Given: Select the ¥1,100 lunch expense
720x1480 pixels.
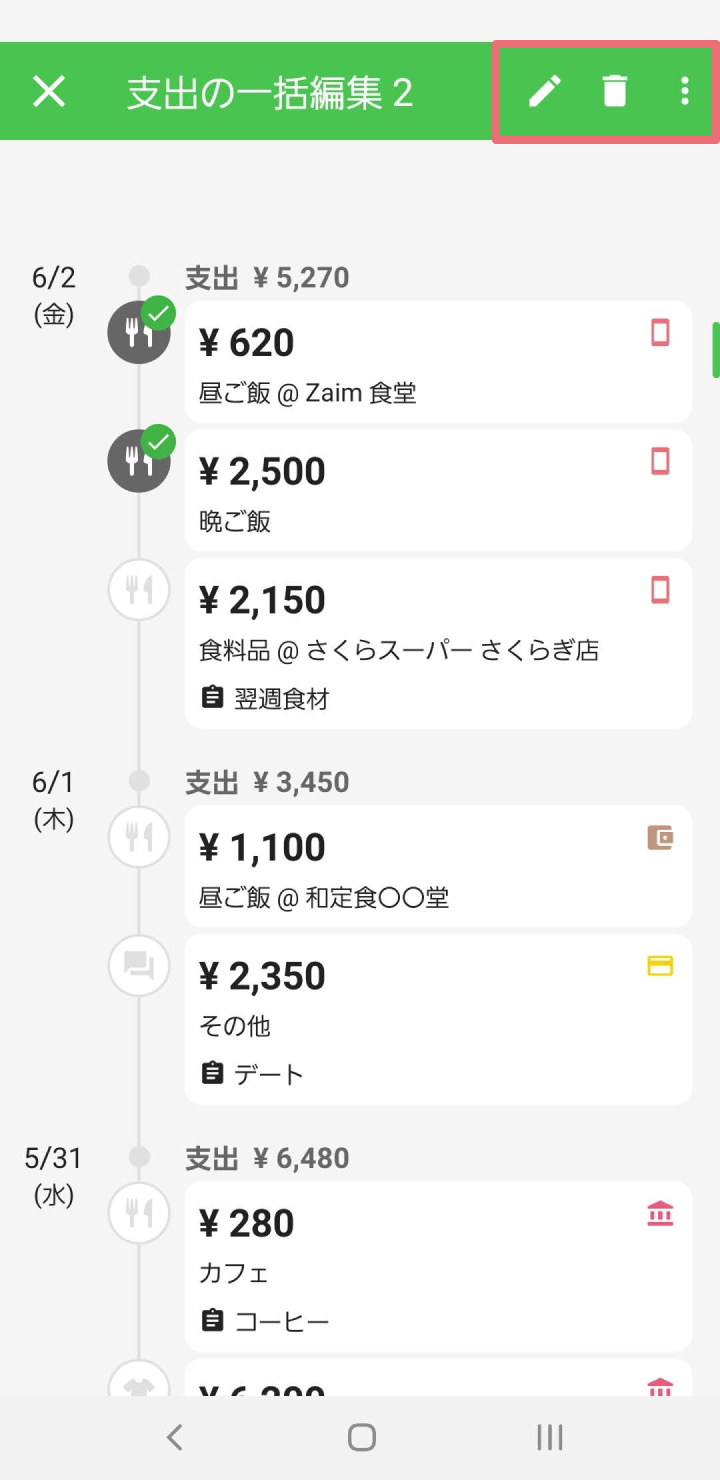Looking at the screenshot, I should pyautogui.click(x=139, y=836).
